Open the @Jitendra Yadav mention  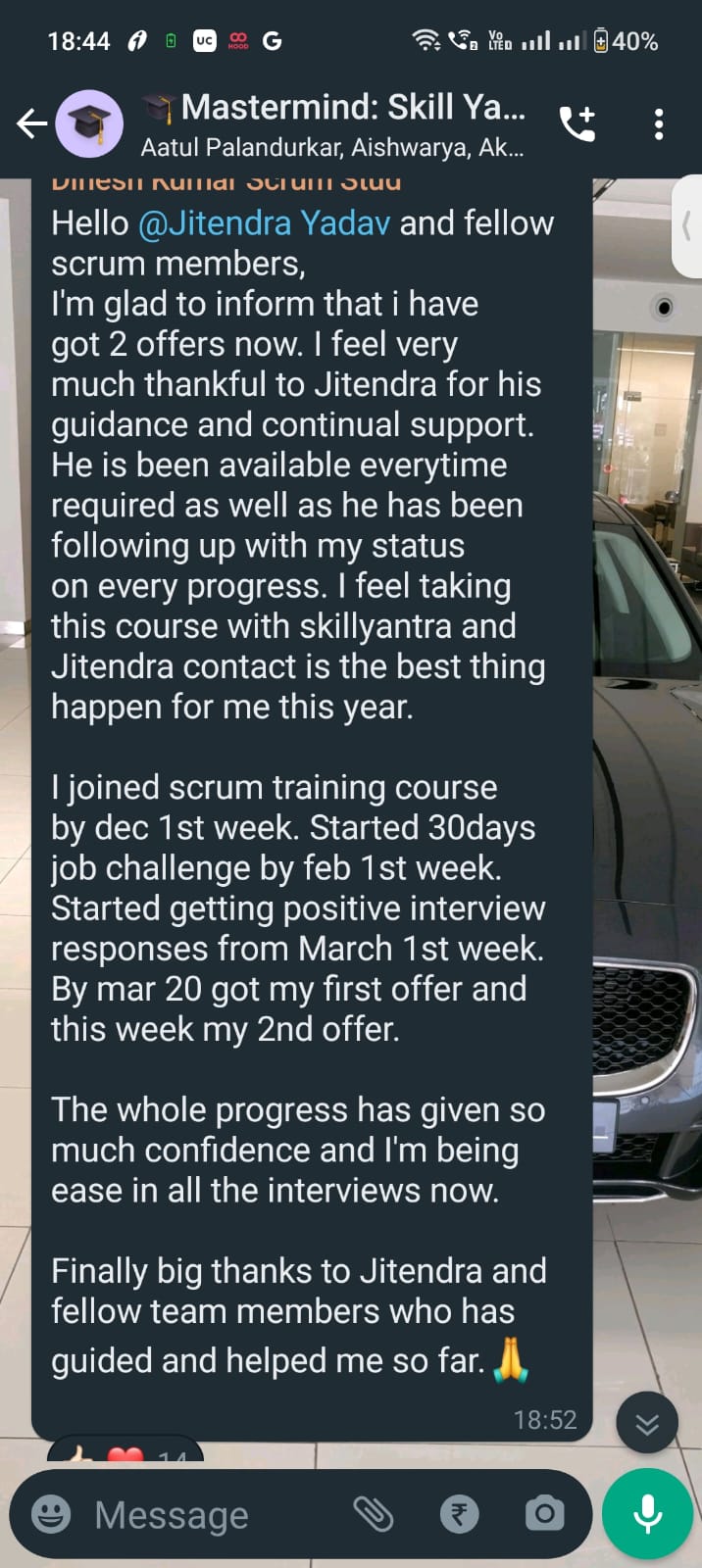[x=265, y=223]
